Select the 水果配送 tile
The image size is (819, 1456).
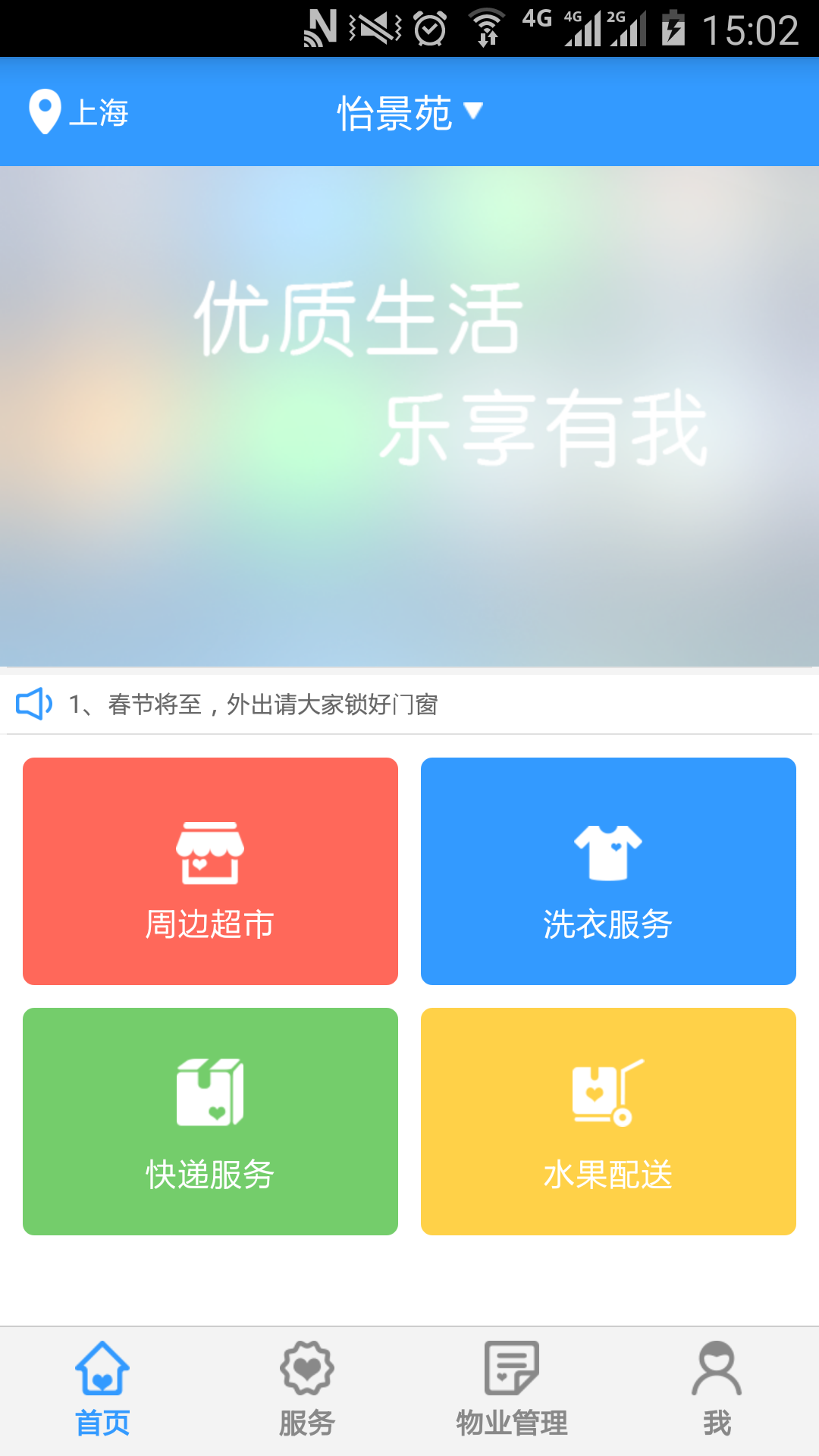pos(608,1122)
